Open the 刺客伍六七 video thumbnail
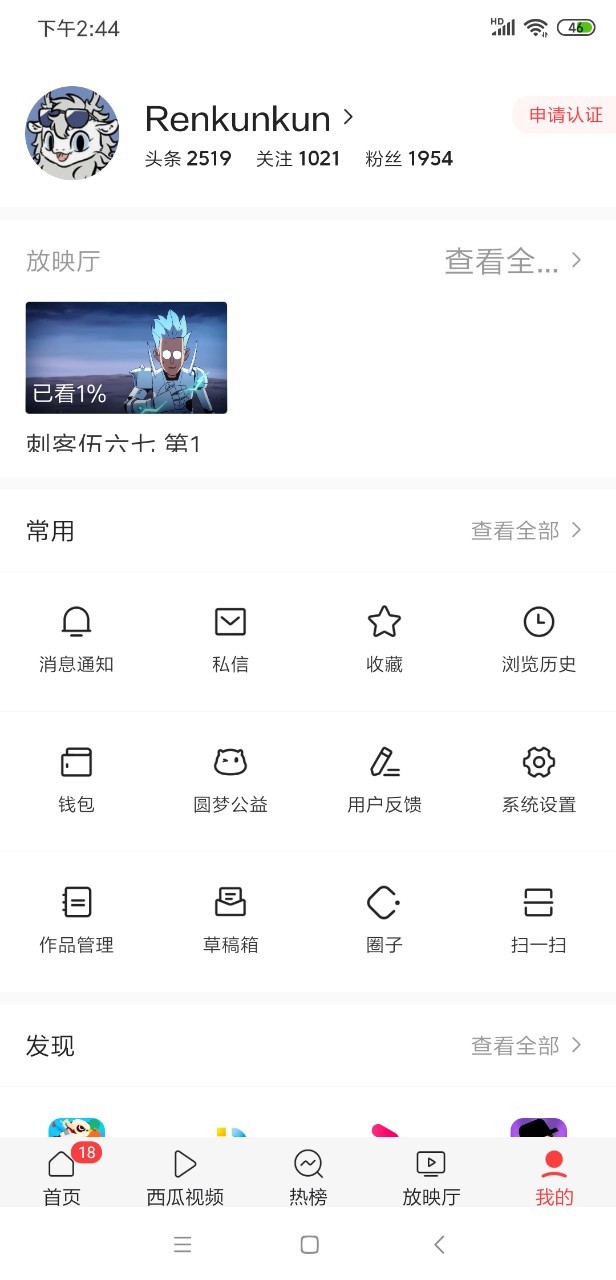The height and width of the screenshot is (1280, 616). pos(126,358)
